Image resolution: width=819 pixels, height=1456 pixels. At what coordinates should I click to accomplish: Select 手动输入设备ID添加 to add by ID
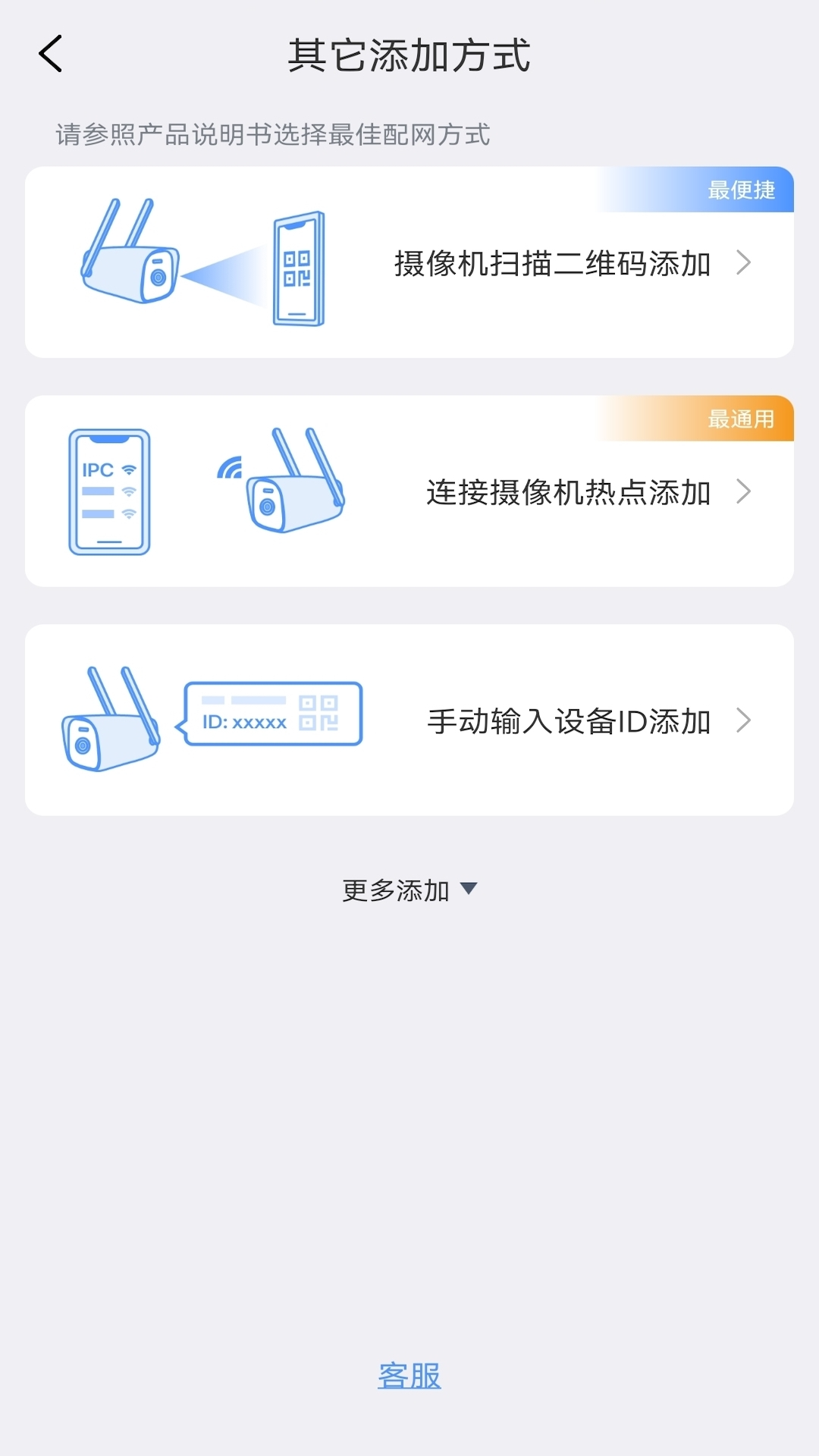pos(567,722)
